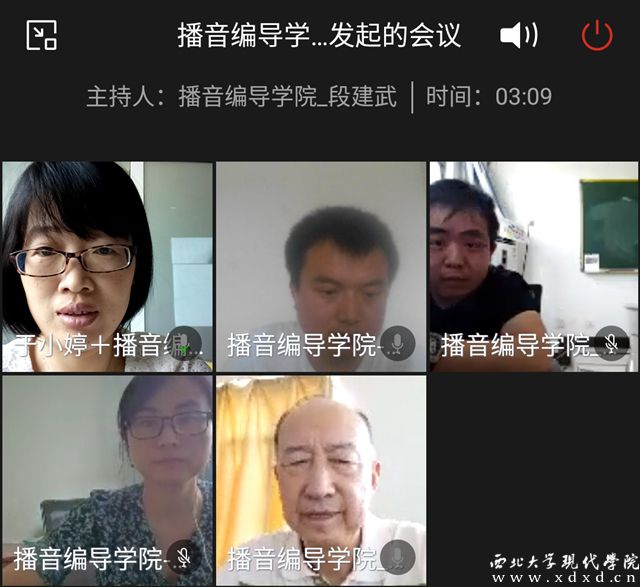Minimize the meeting to a floating window
This screenshot has height=587, width=640.
coord(41,35)
